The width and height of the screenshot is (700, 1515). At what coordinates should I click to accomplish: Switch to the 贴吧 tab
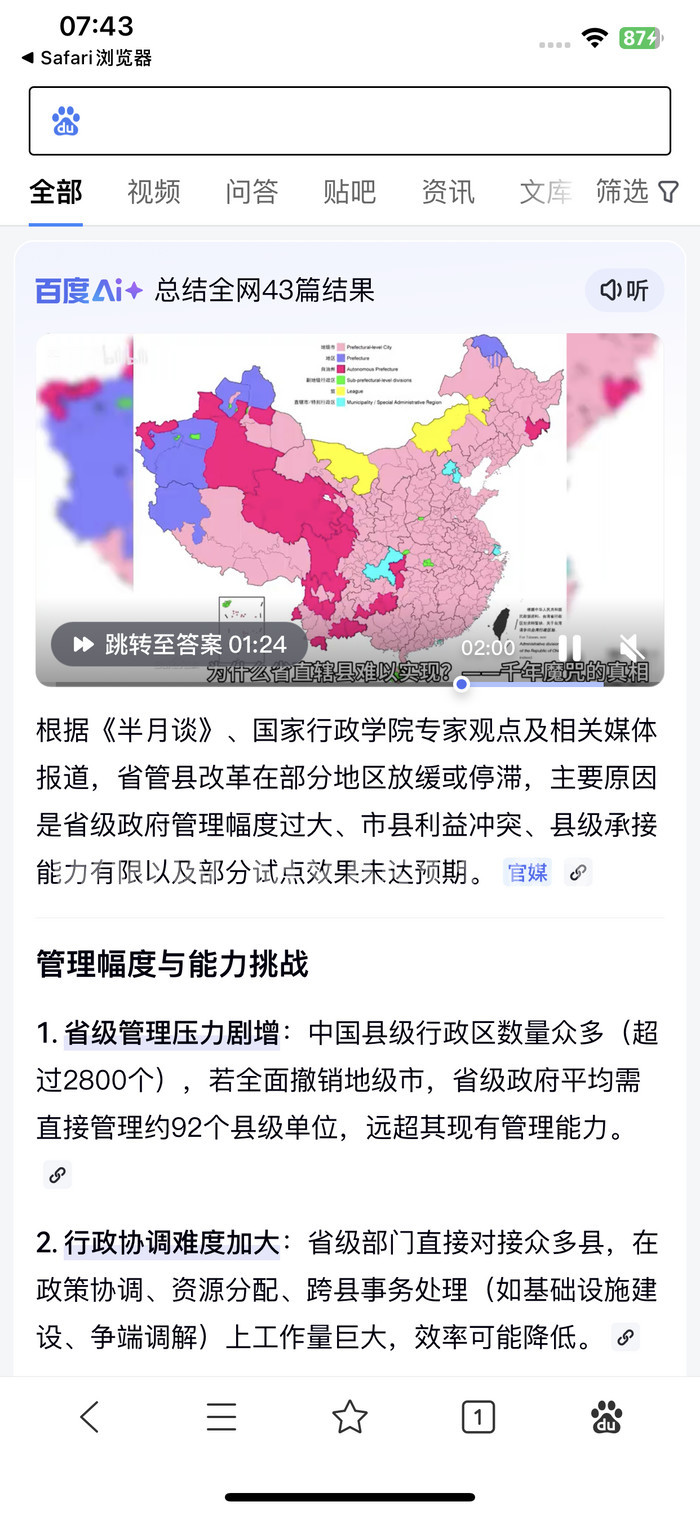349,191
